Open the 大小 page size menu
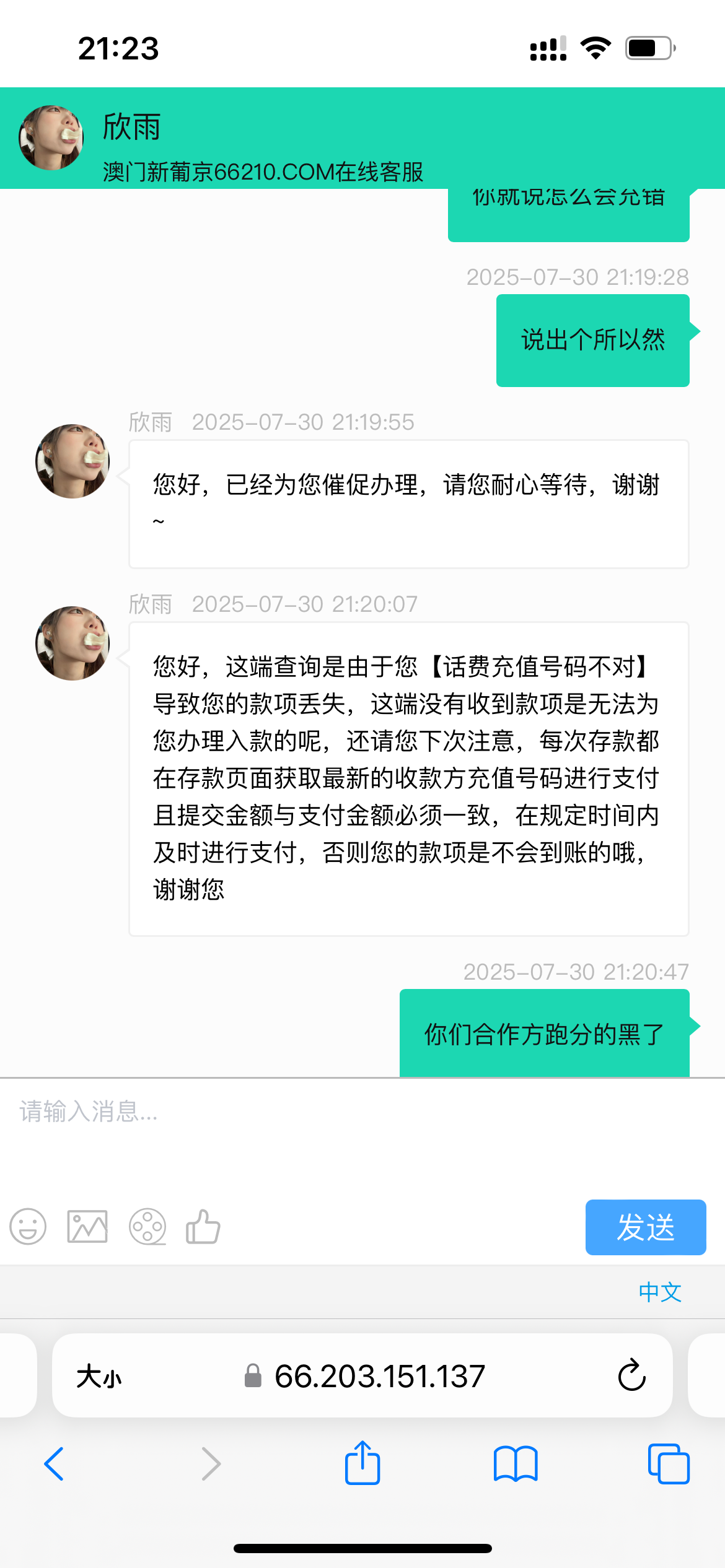725x1568 pixels. coord(101,1377)
